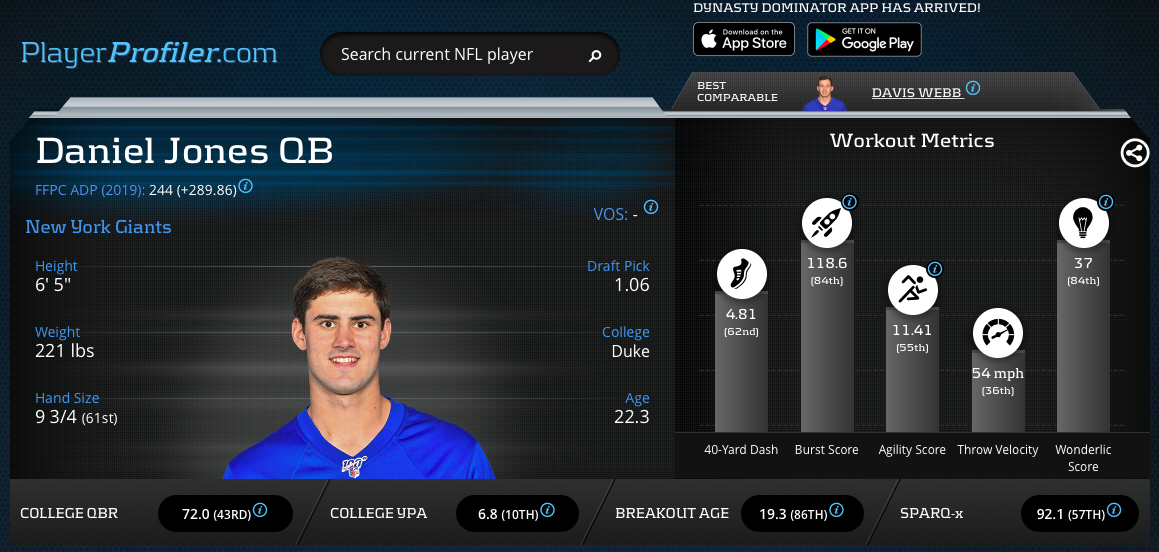The height and width of the screenshot is (552, 1159).
Task: Open the New York Giants team link
Action: [x=98, y=227]
